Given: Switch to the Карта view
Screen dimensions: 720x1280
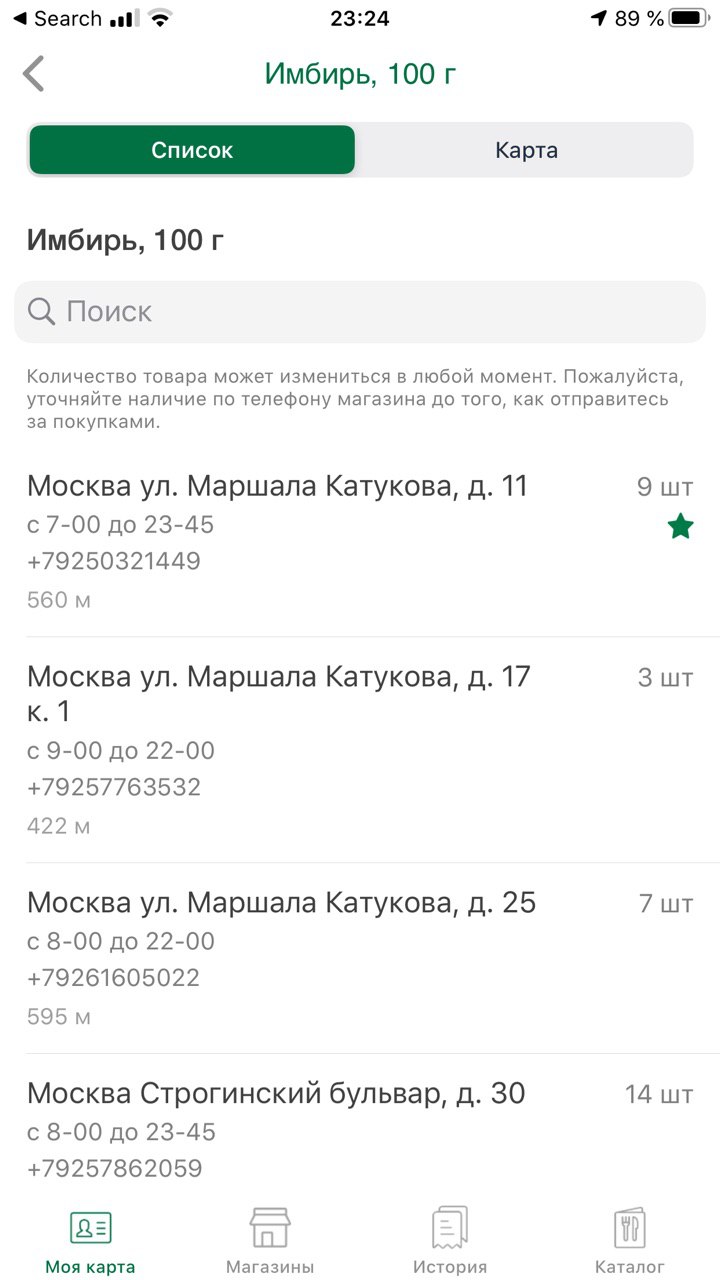Looking at the screenshot, I should pyautogui.click(x=526, y=150).
